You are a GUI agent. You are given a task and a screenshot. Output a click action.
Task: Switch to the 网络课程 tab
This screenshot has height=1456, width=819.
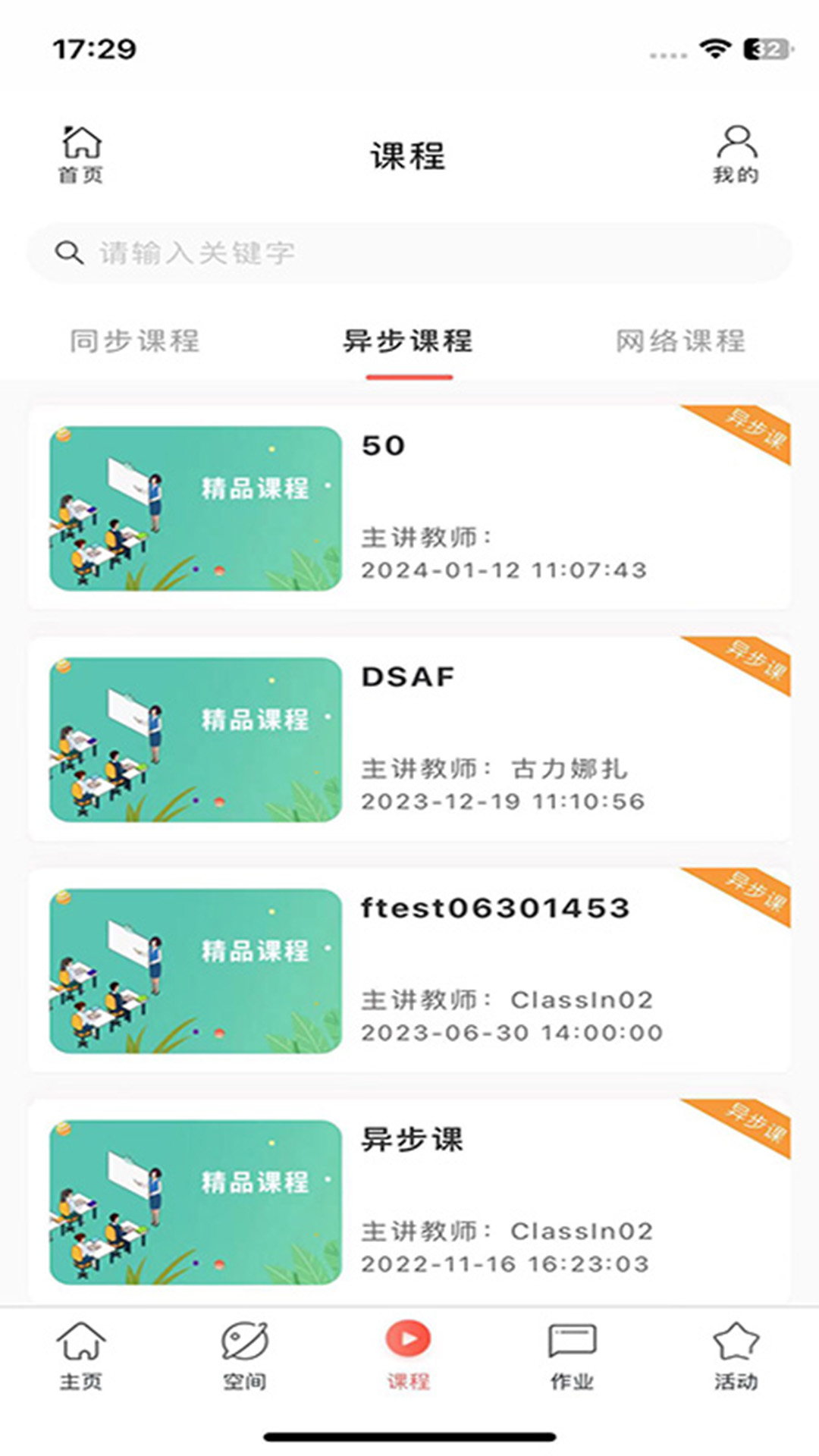coord(680,341)
